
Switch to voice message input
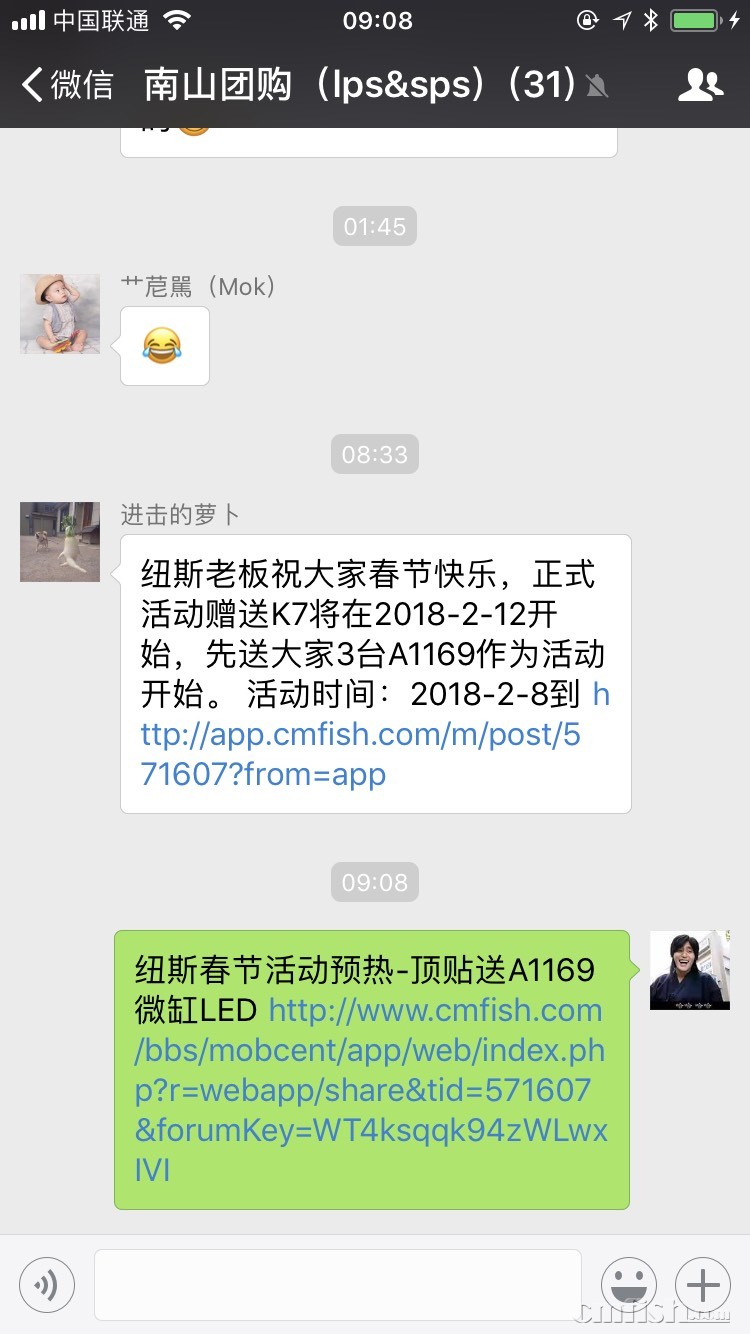[x=47, y=1284]
